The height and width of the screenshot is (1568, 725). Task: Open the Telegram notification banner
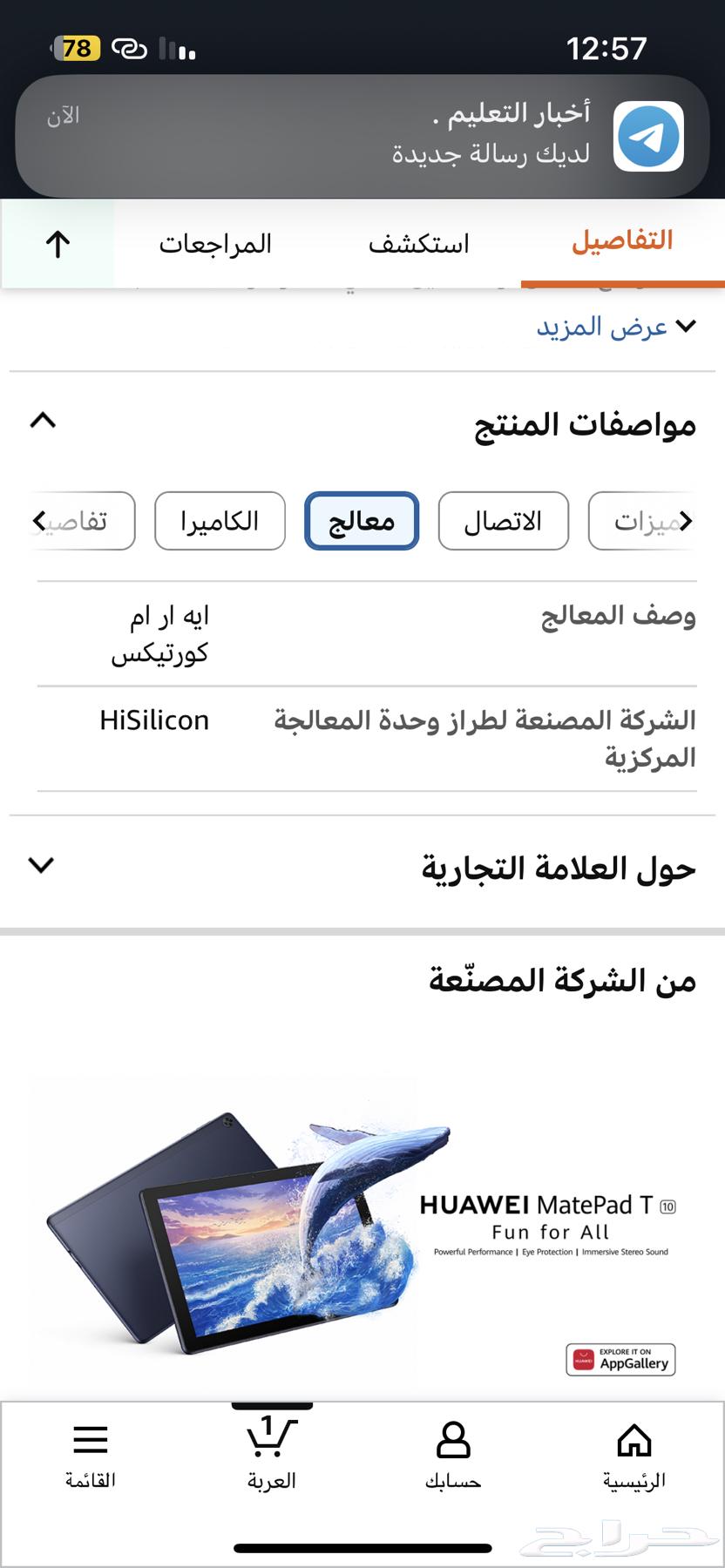click(x=362, y=136)
